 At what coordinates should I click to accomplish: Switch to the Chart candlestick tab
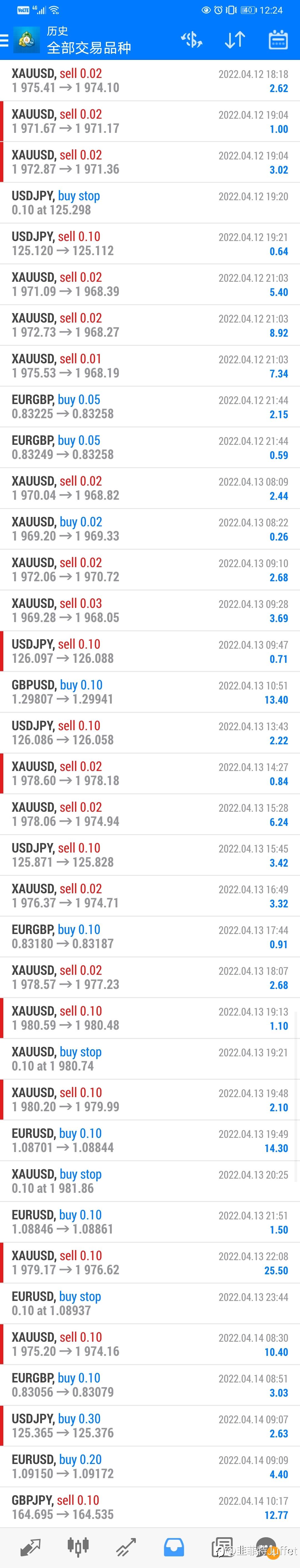point(78,1547)
